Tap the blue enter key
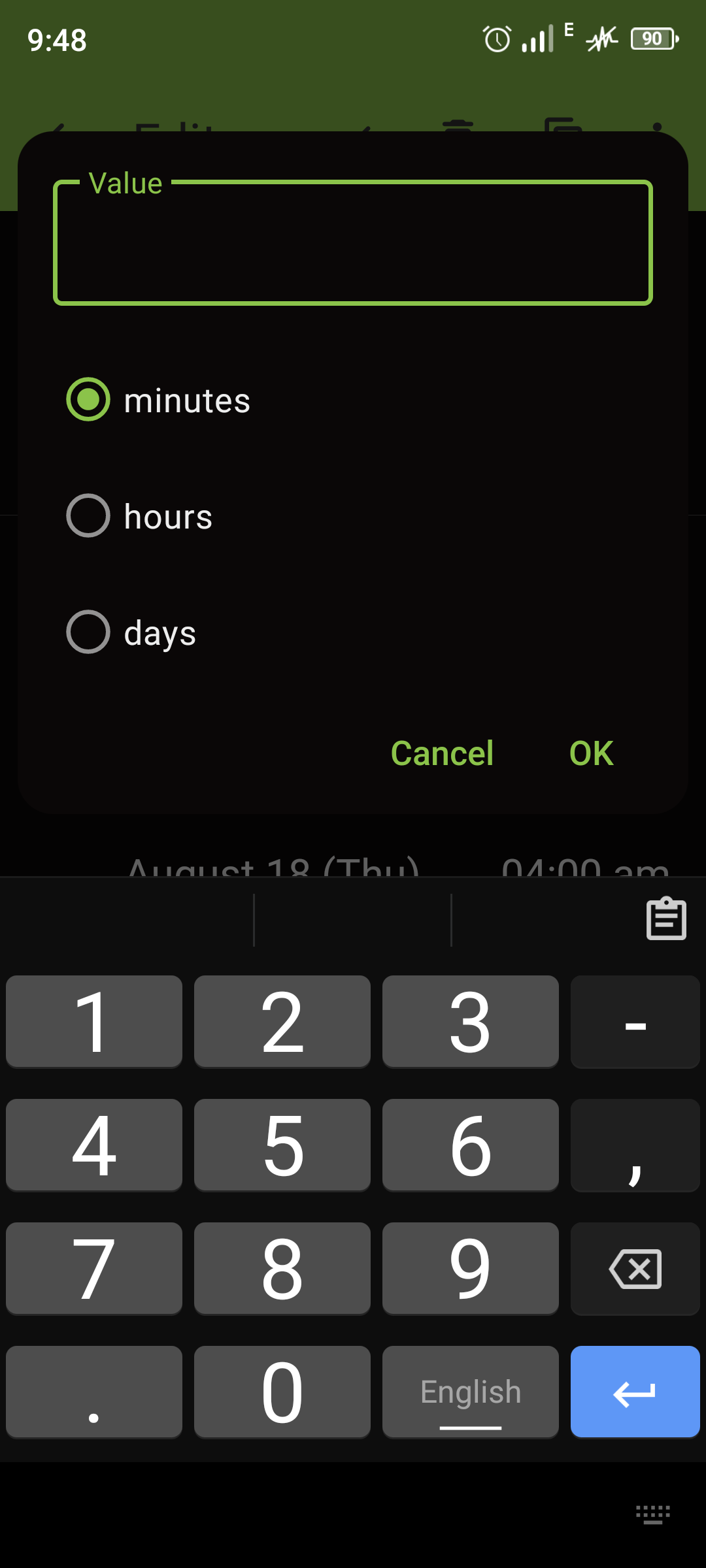Screen dimensions: 706x1568 point(635,1392)
